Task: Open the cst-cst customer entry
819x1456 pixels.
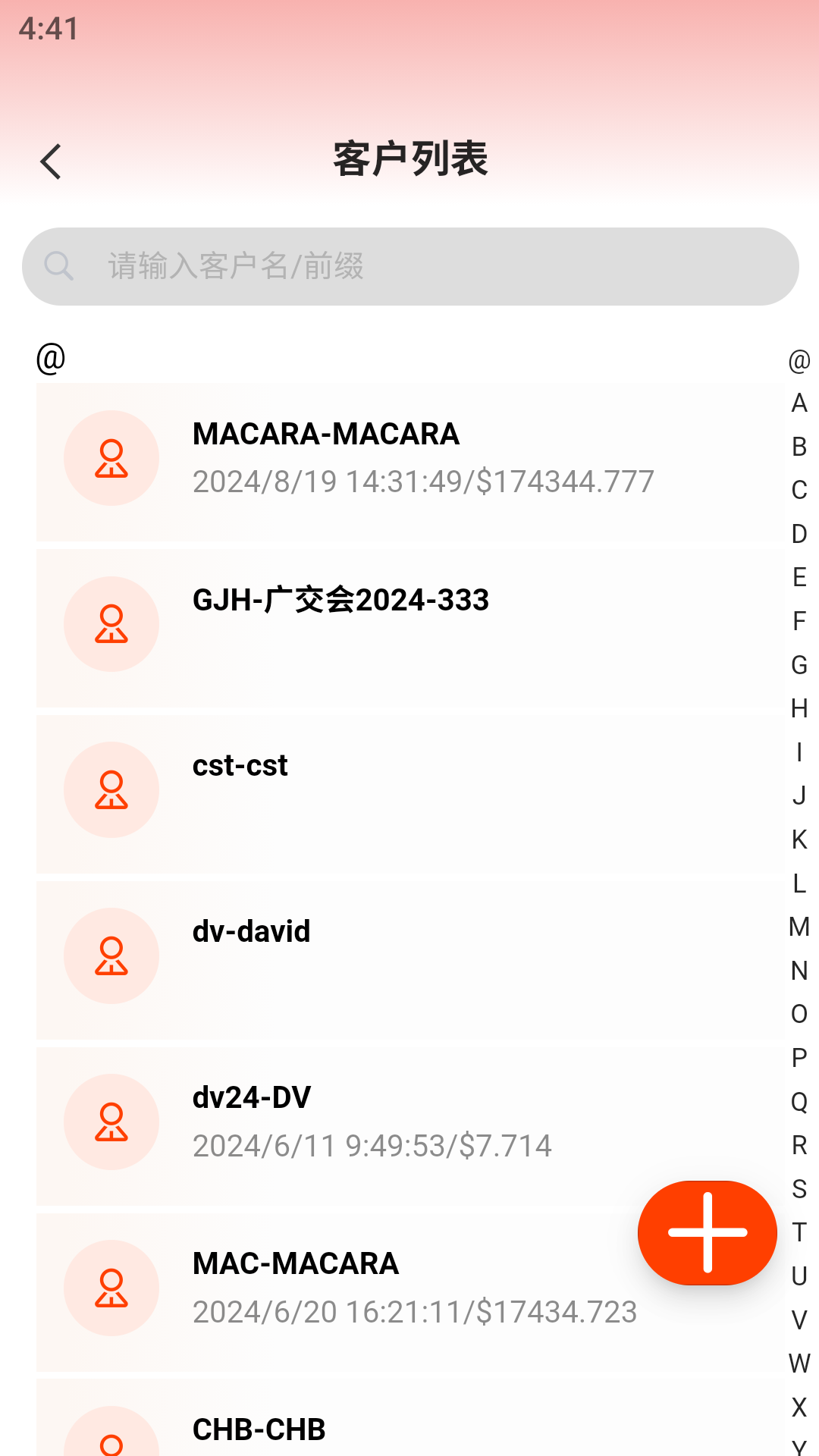Action: click(409, 794)
